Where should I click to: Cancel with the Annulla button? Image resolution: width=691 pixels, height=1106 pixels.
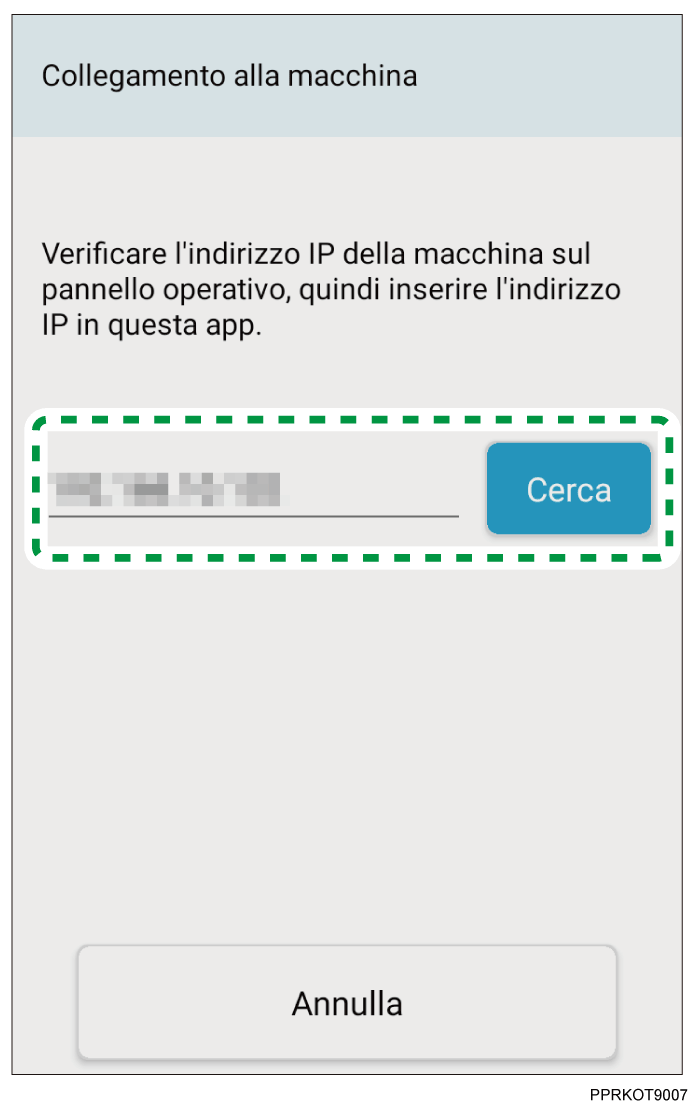(347, 1002)
